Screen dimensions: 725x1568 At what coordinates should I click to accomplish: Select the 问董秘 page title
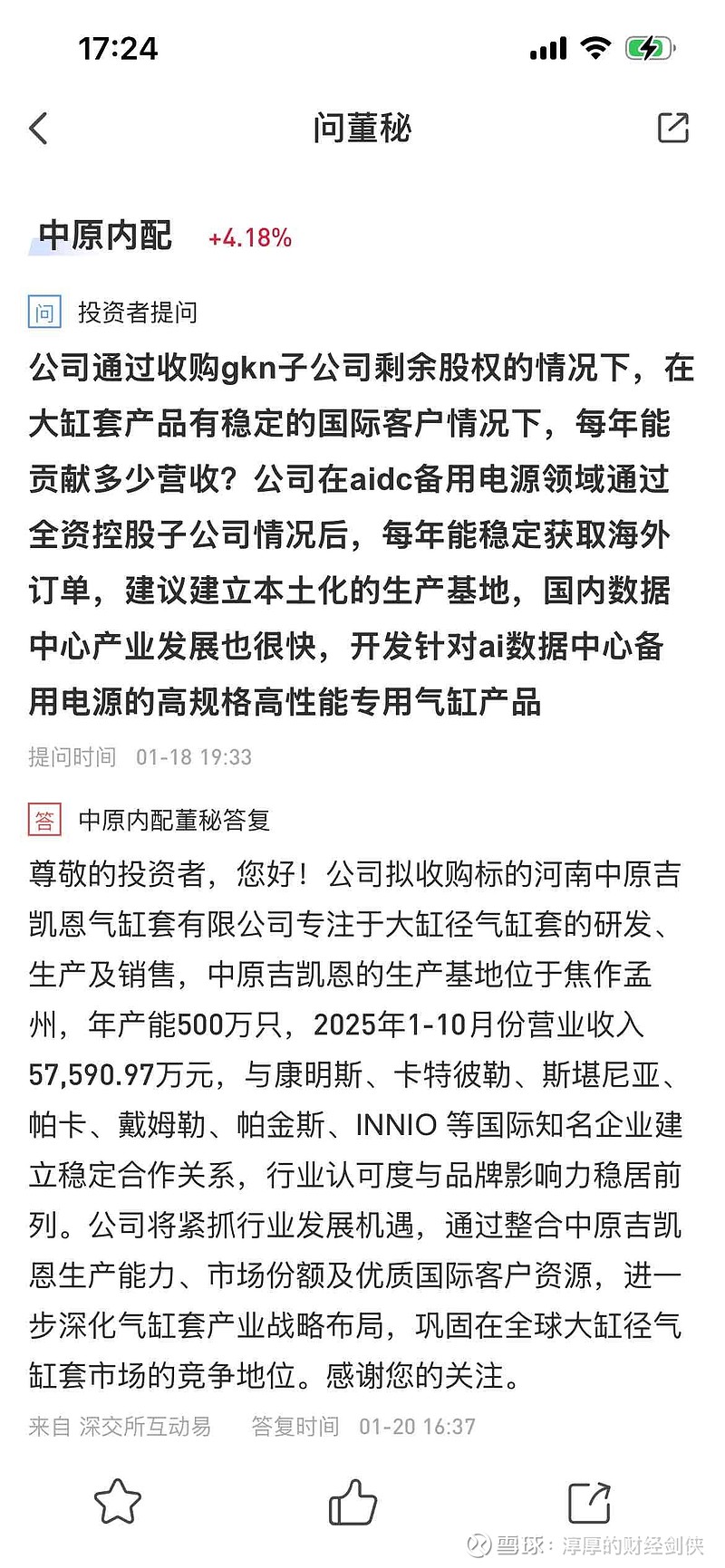(x=362, y=129)
